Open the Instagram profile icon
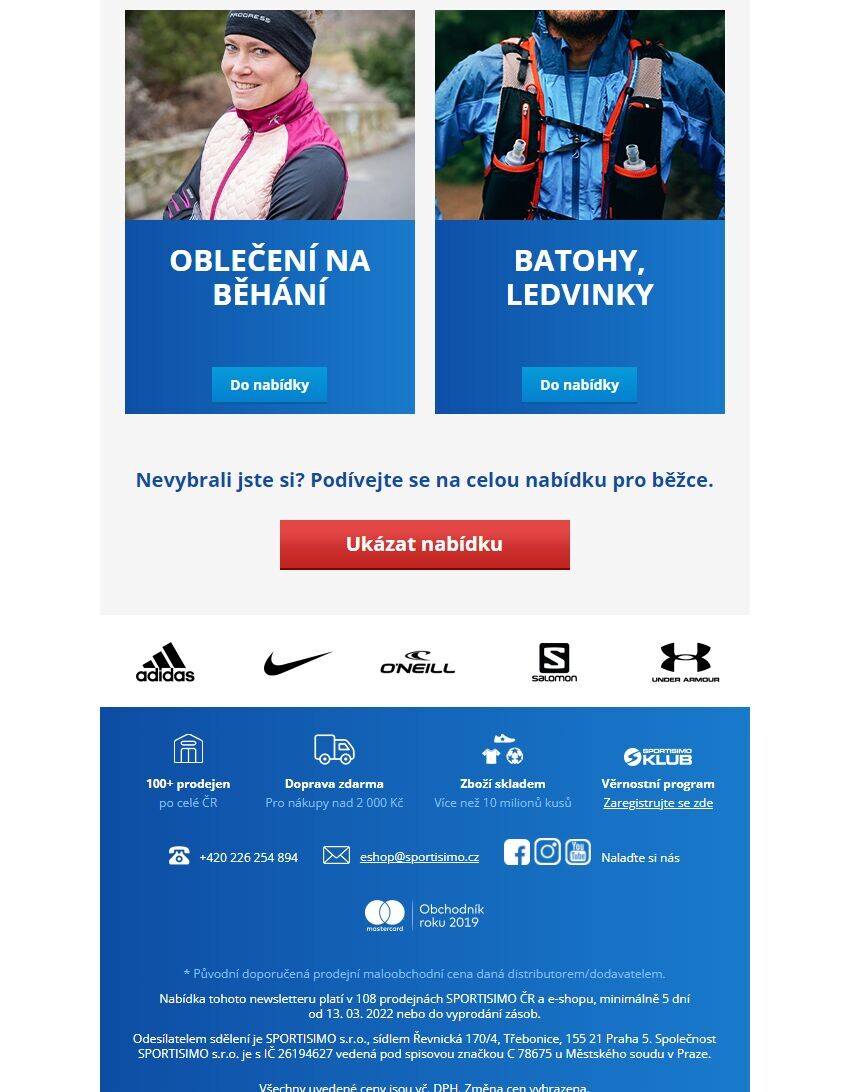The height and width of the screenshot is (1092, 841). [x=547, y=852]
